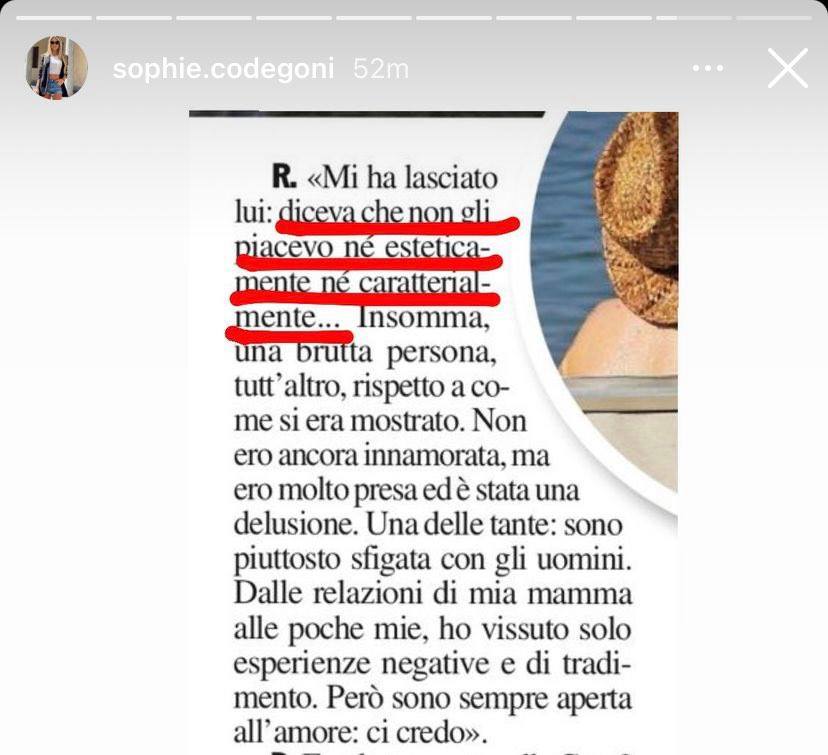Screen dimensions: 828x755
Task: Open the story options menu
Action: (707, 68)
